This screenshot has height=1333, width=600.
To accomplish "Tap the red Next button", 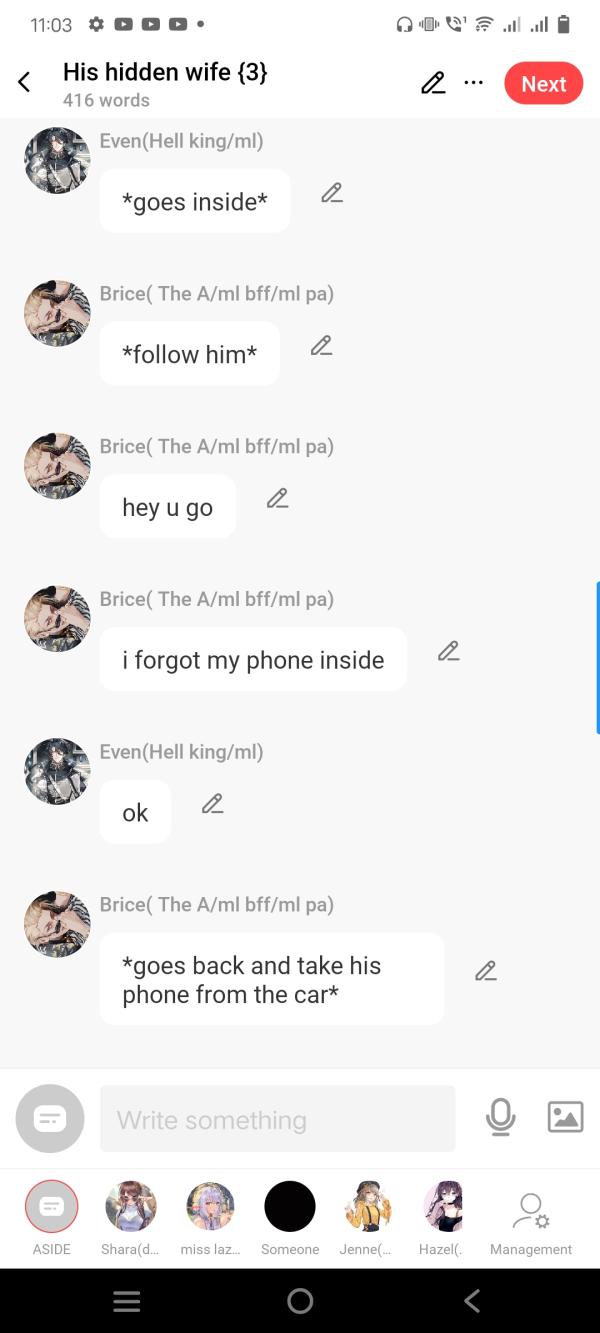I will 543,84.
